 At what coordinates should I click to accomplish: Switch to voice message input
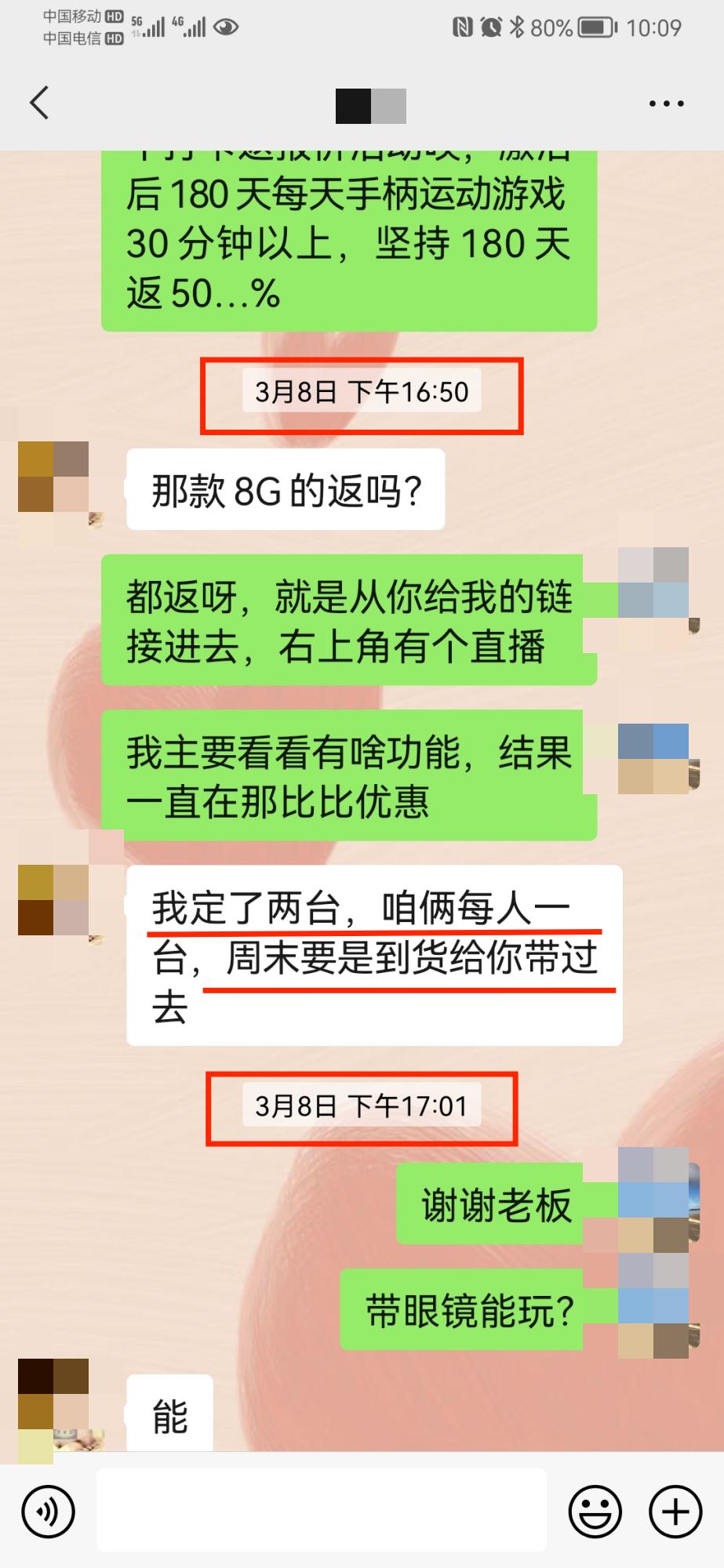tap(49, 1511)
